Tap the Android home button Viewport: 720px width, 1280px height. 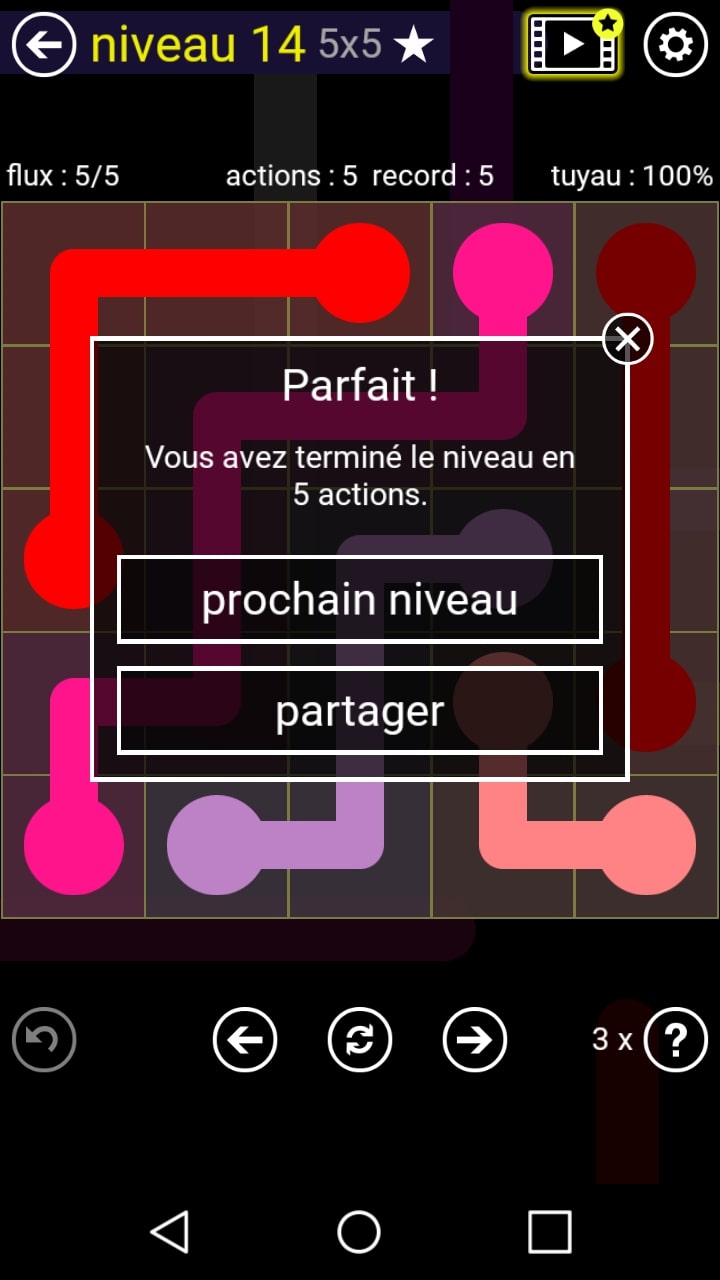click(x=359, y=1232)
